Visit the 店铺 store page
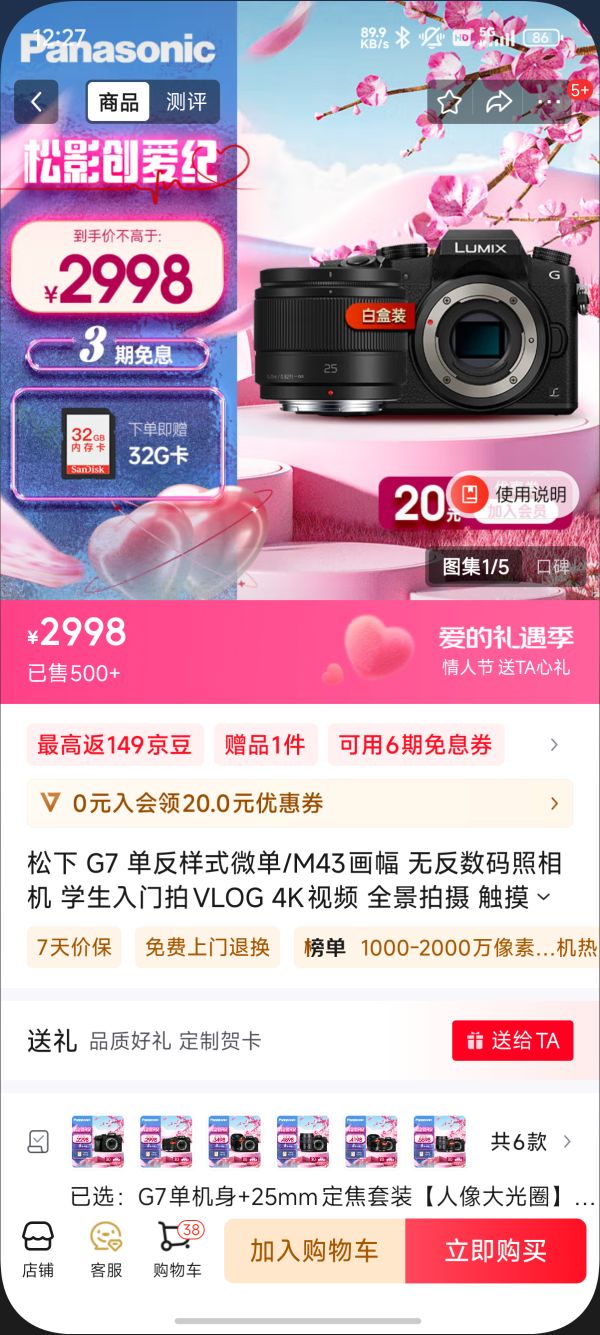 pyautogui.click(x=38, y=1250)
